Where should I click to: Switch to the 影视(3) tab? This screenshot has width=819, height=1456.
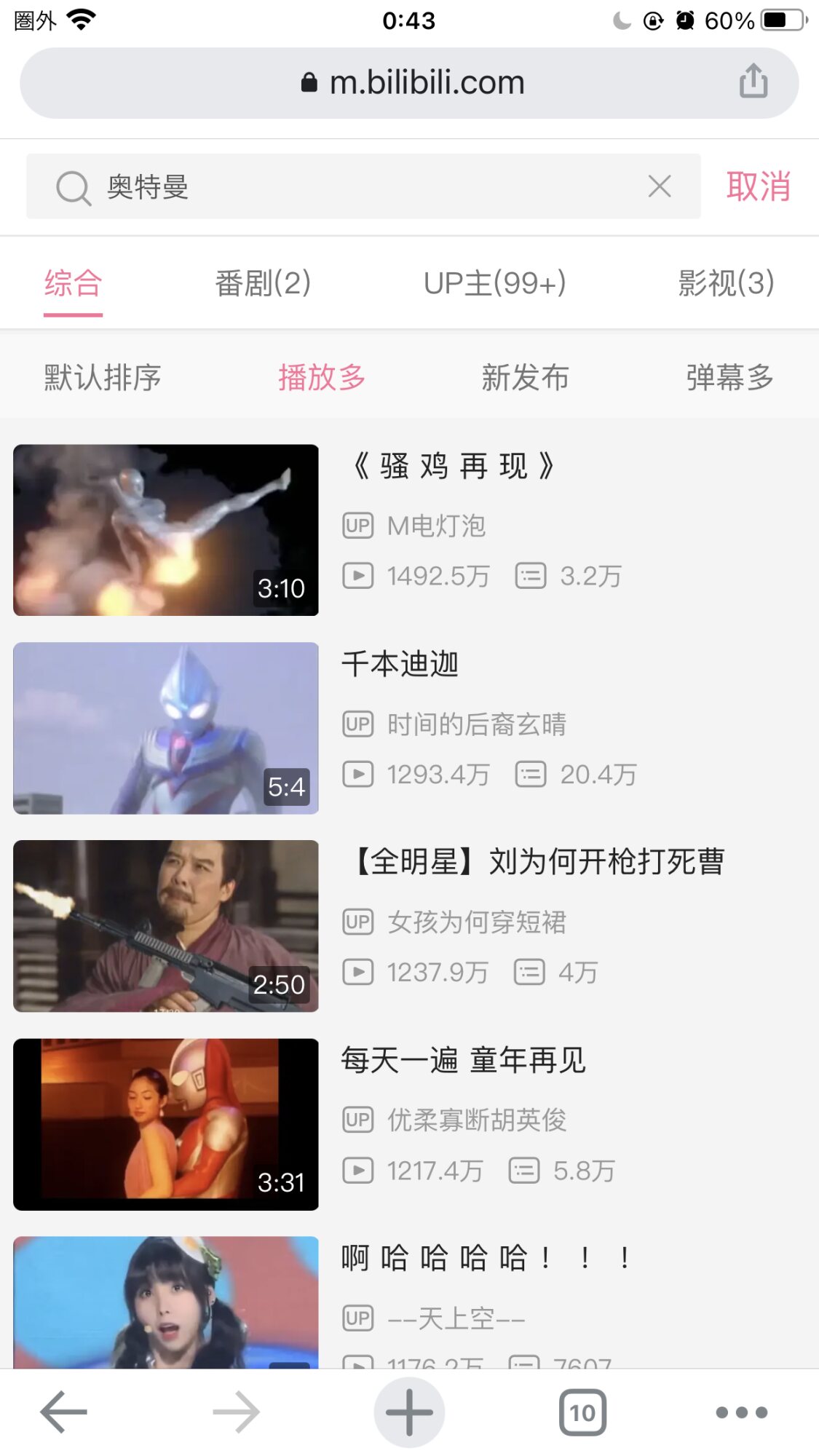pos(726,283)
